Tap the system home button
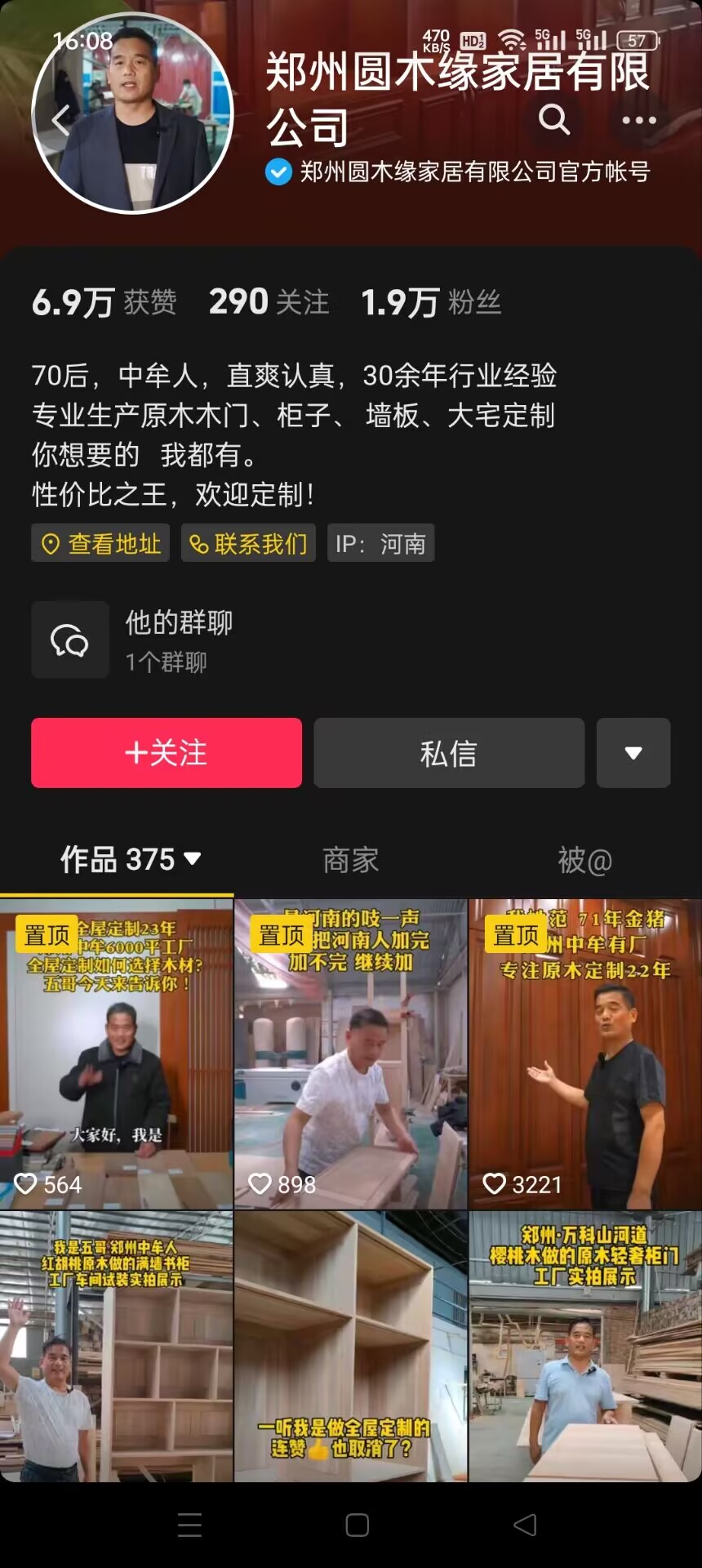Viewport: 702px width, 1568px height. click(357, 1525)
